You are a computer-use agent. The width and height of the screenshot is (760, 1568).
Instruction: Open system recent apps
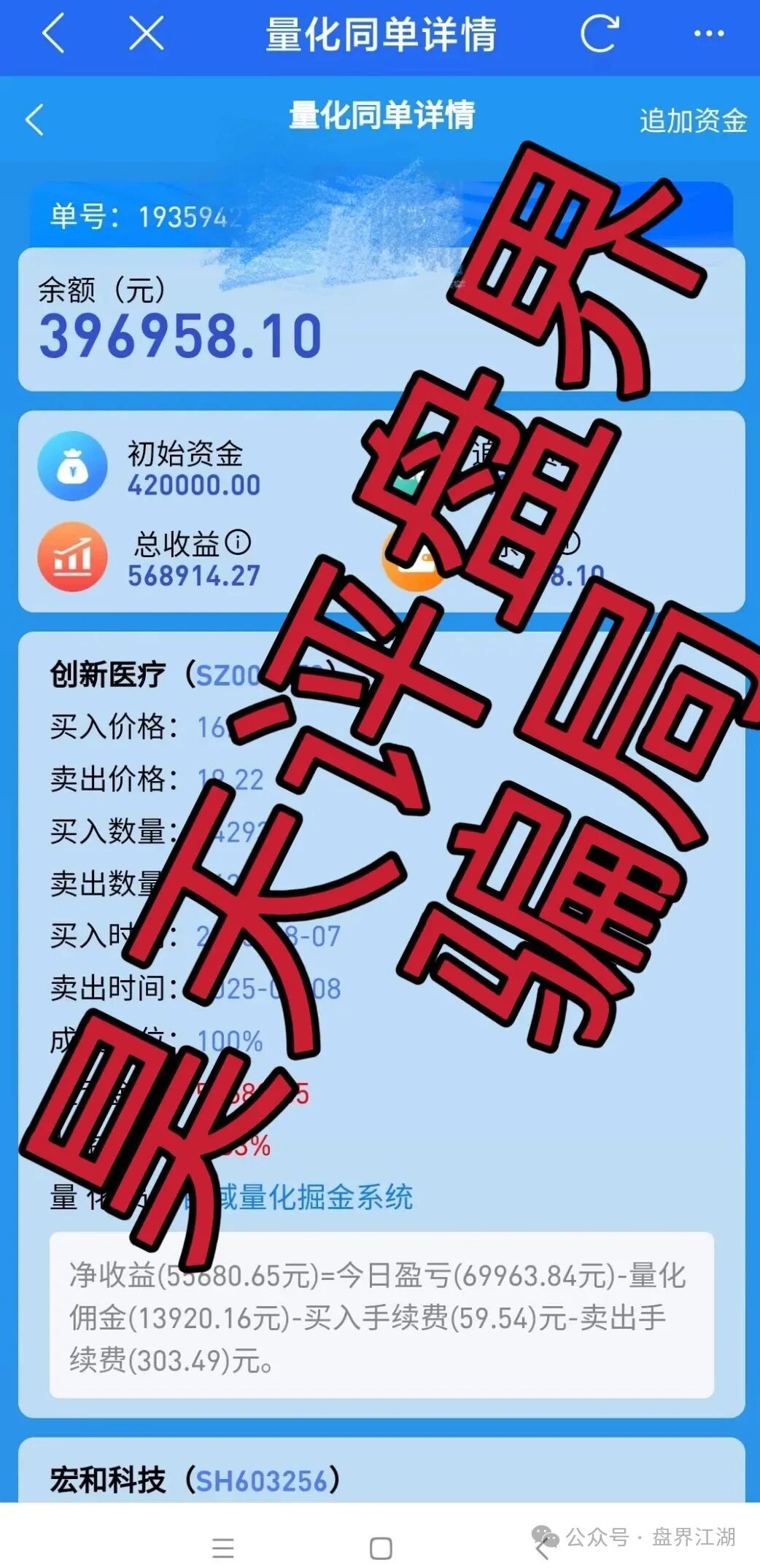[223, 1548]
